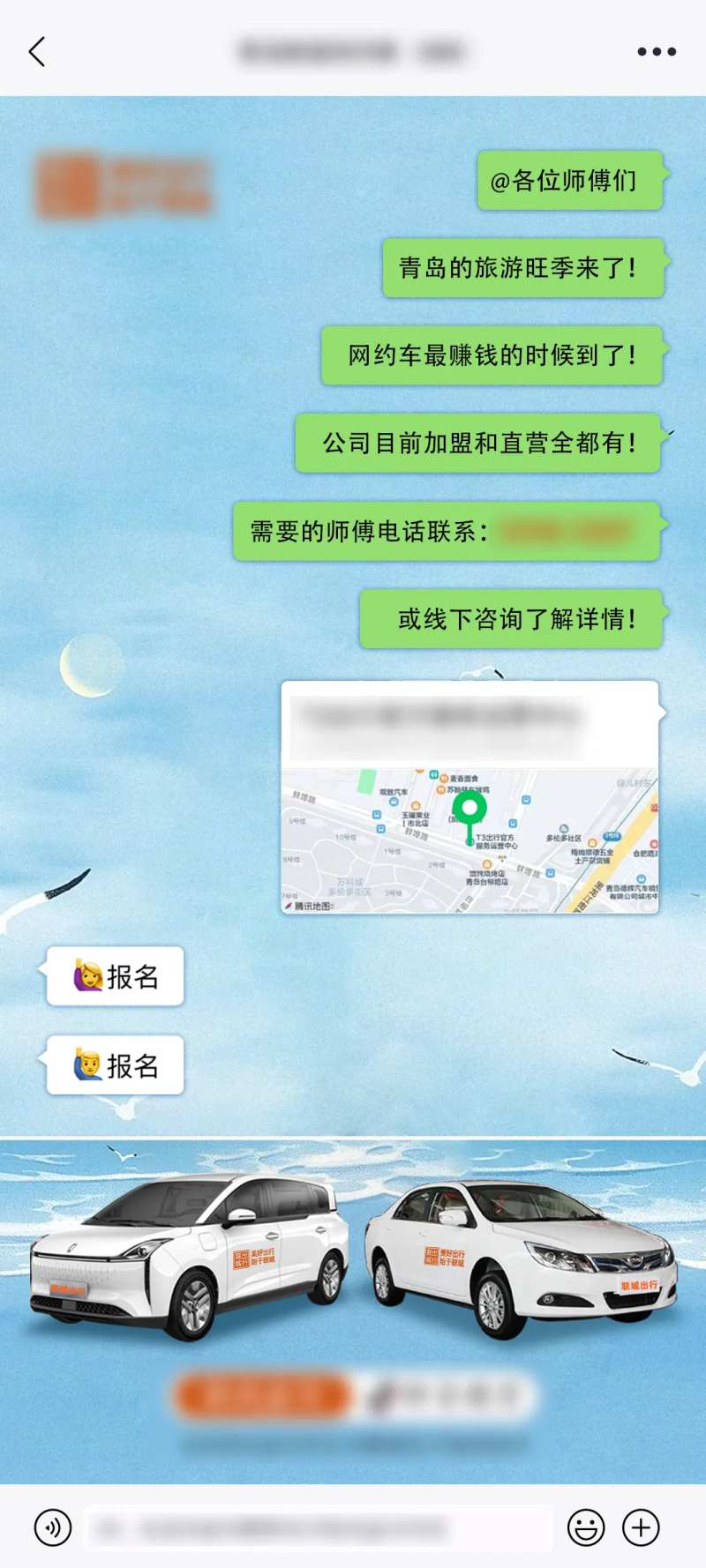Open the emoji picker smiley icon

585,1527
